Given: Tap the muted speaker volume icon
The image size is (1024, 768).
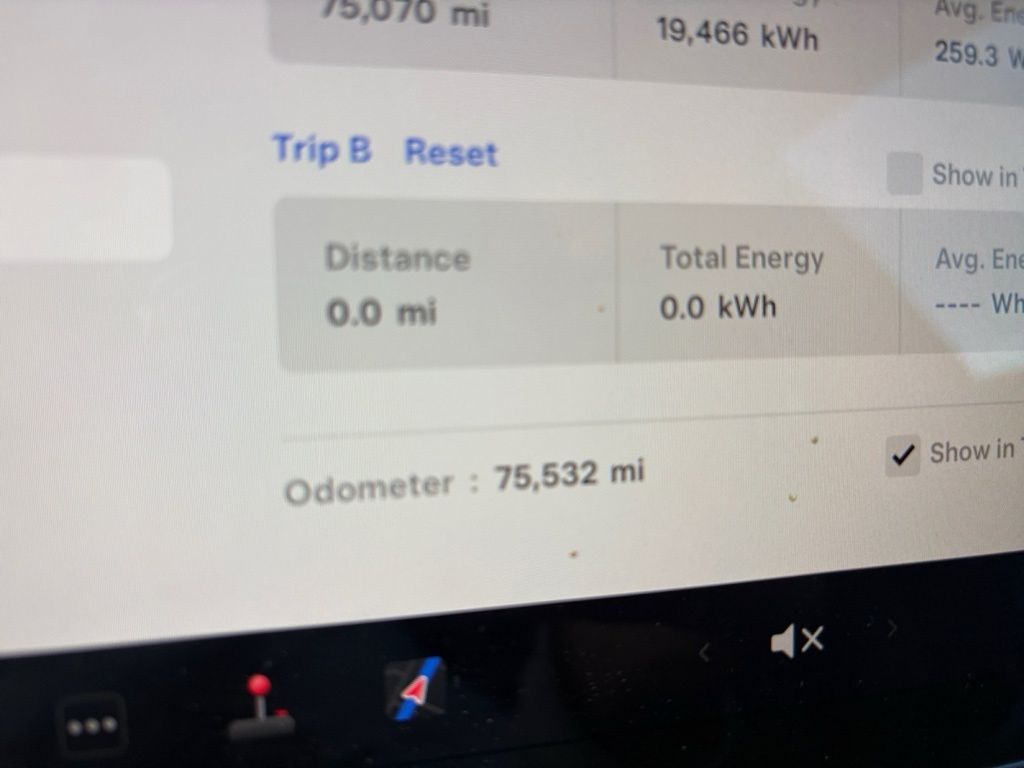Looking at the screenshot, I should point(797,640).
